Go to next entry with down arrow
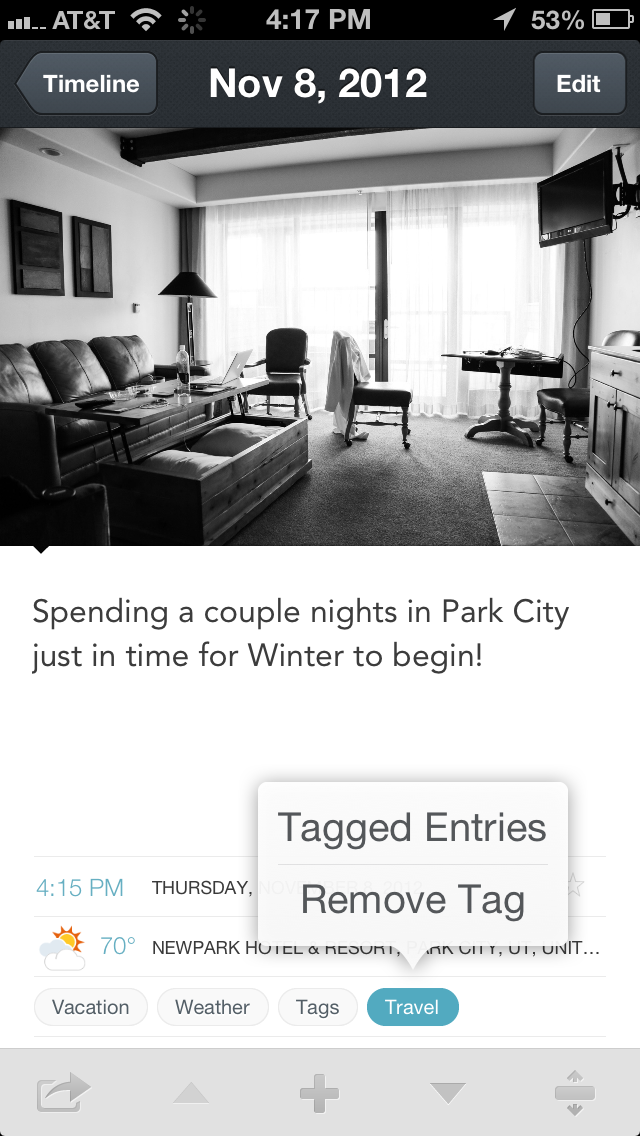The width and height of the screenshot is (640, 1136). pos(448,1094)
